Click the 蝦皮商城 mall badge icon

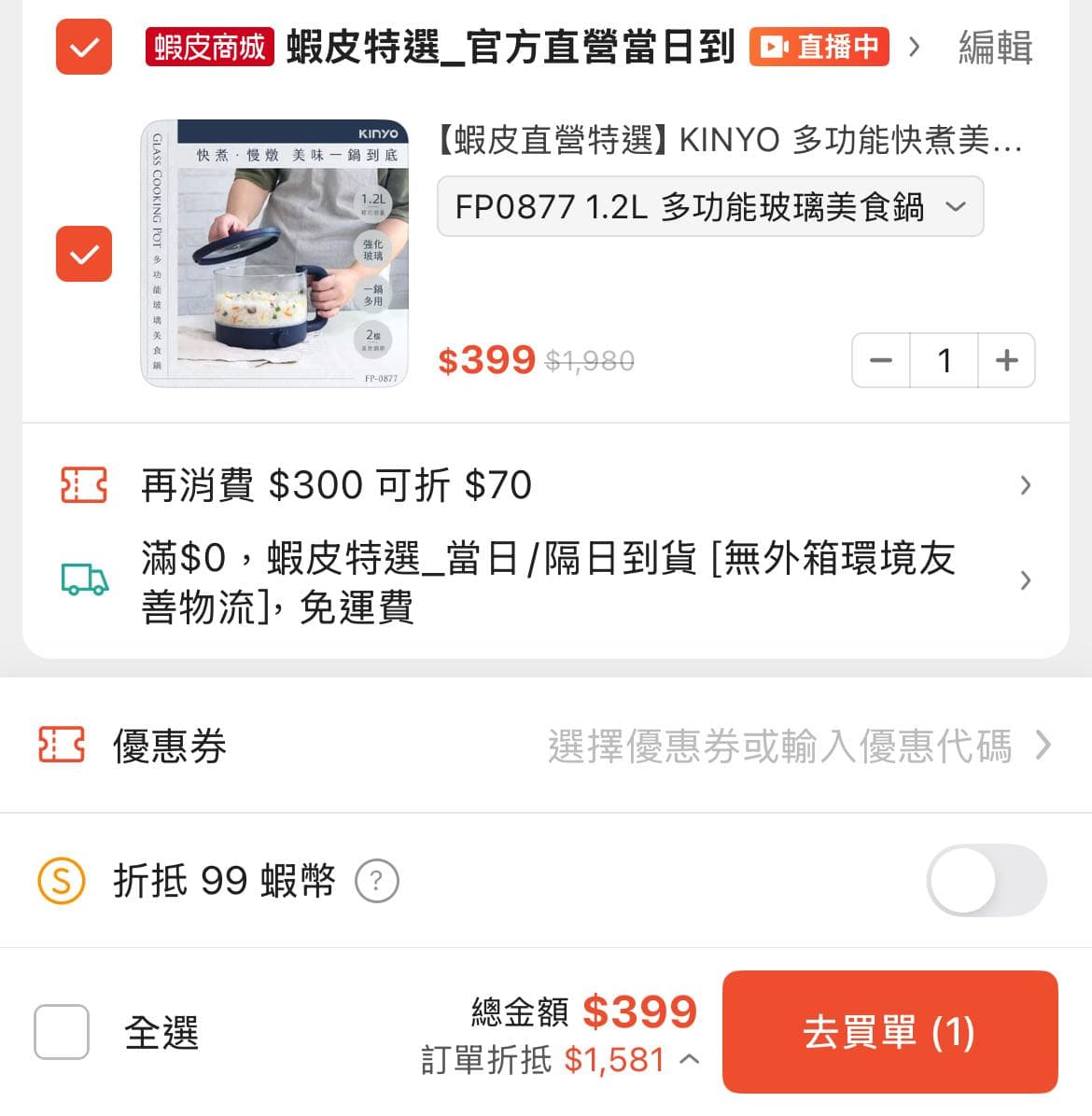tap(209, 47)
